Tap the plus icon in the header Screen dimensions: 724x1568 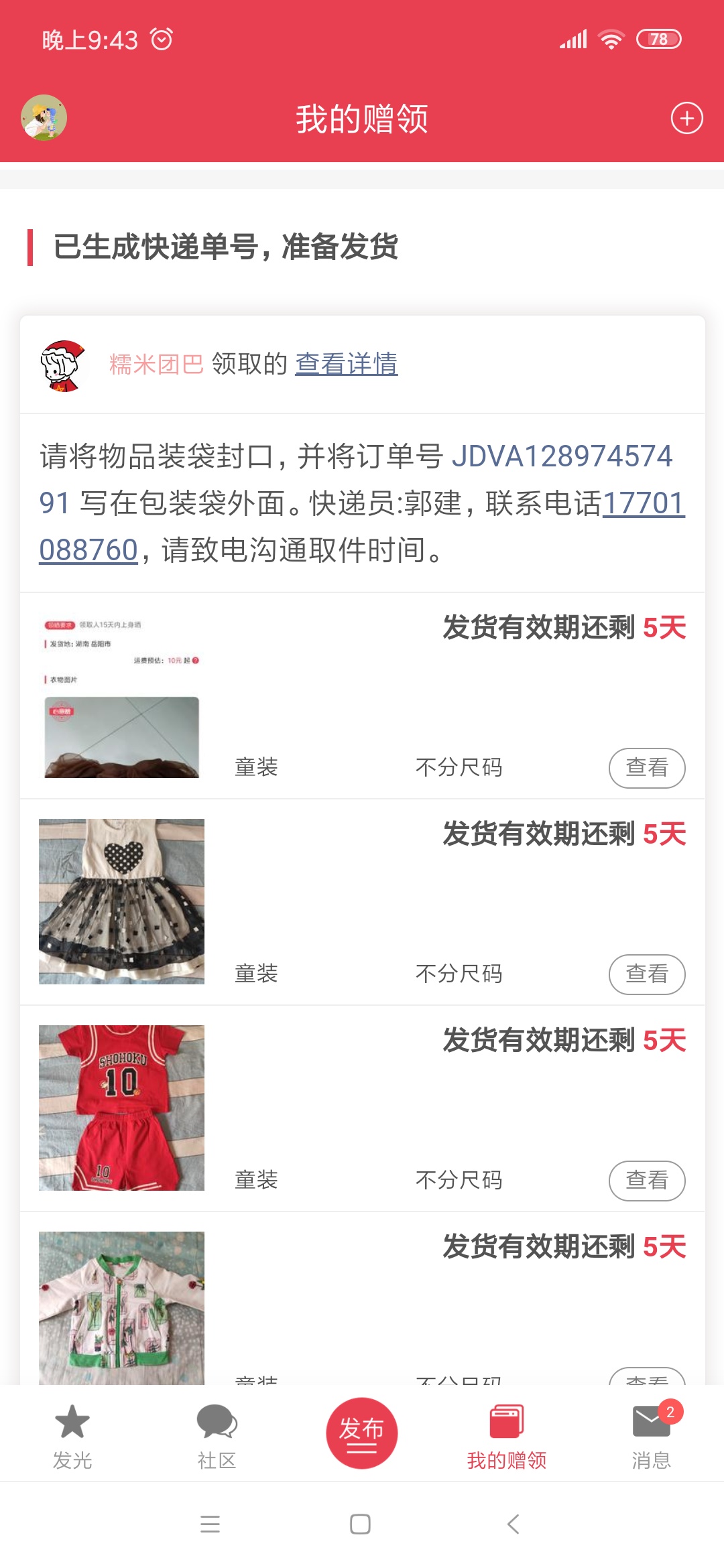click(686, 119)
